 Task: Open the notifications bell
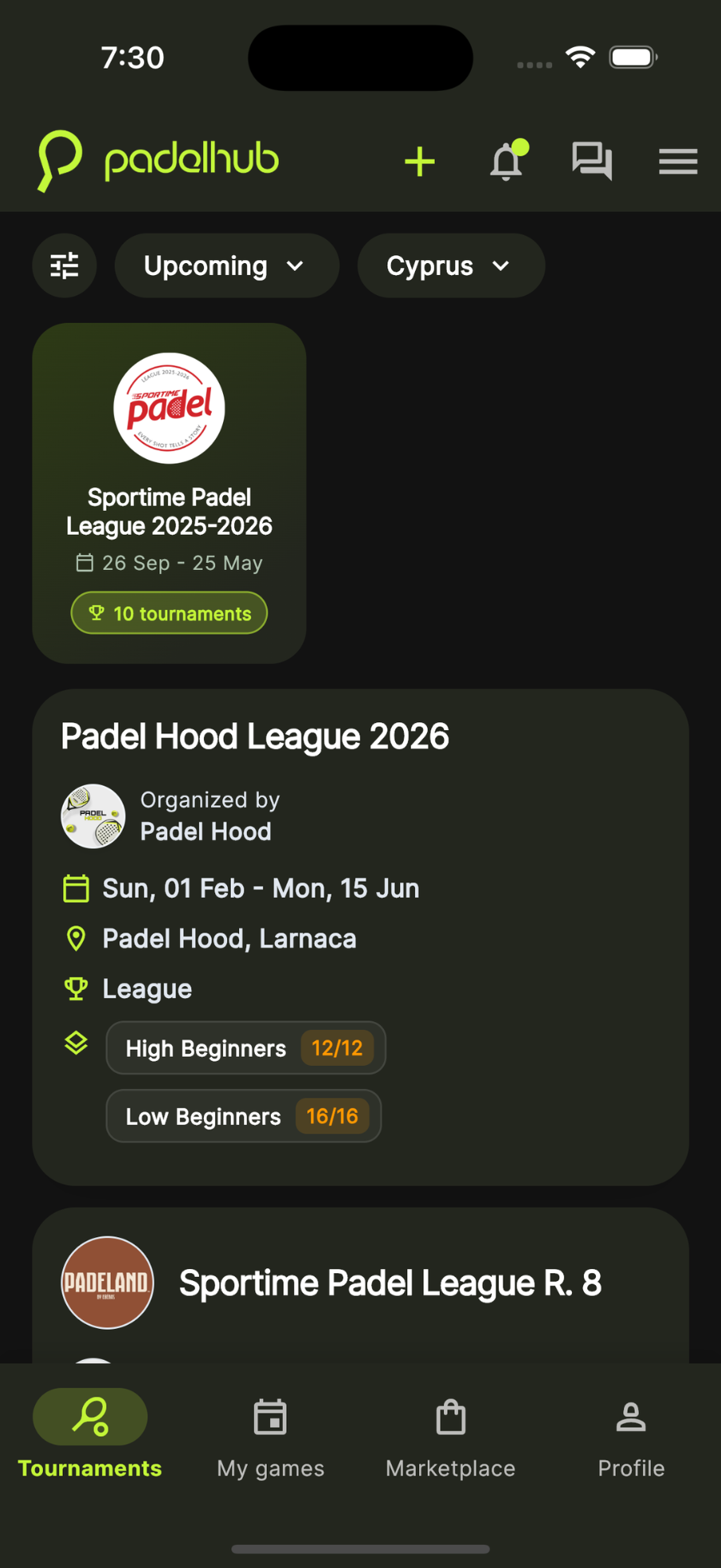point(507,162)
